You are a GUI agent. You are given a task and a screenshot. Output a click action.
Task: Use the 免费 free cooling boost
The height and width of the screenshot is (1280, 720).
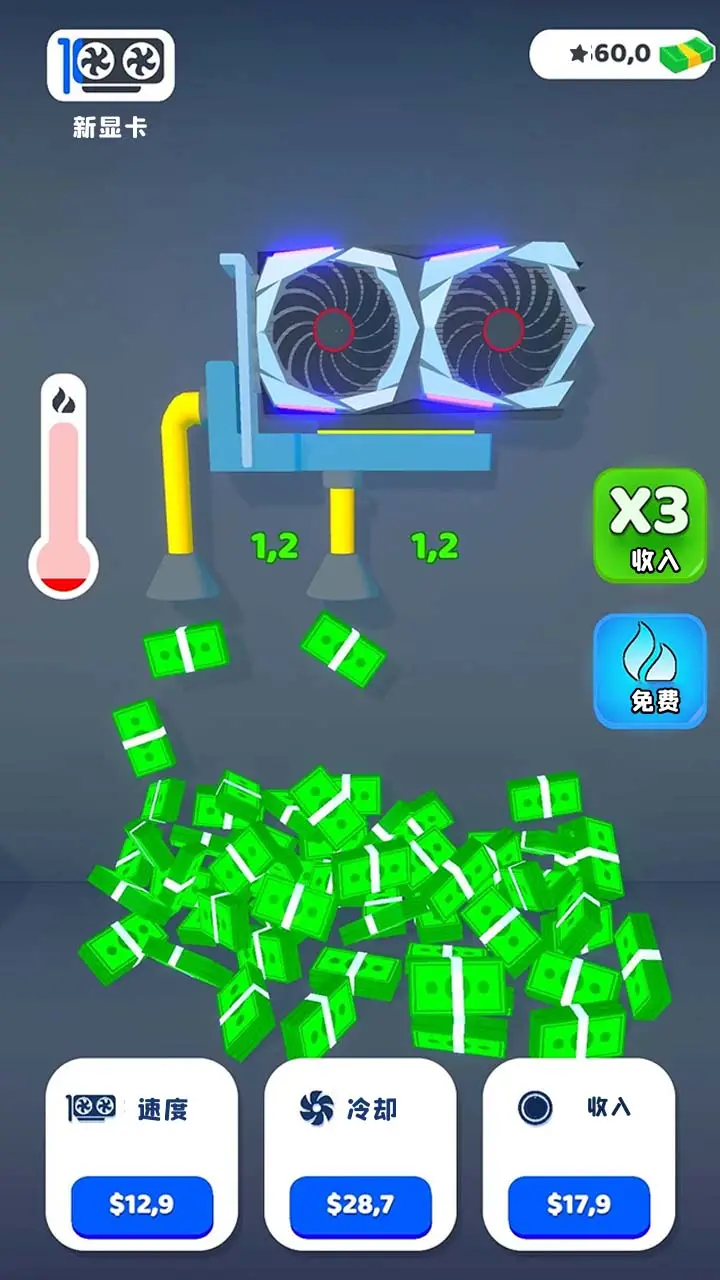650,670
